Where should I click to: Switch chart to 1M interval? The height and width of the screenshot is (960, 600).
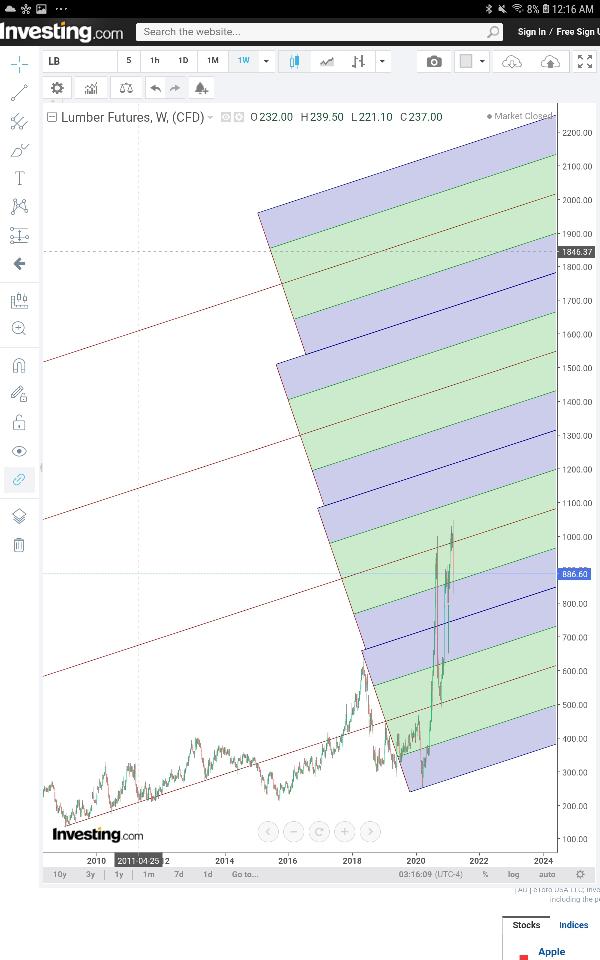click(x=212, y=61)
